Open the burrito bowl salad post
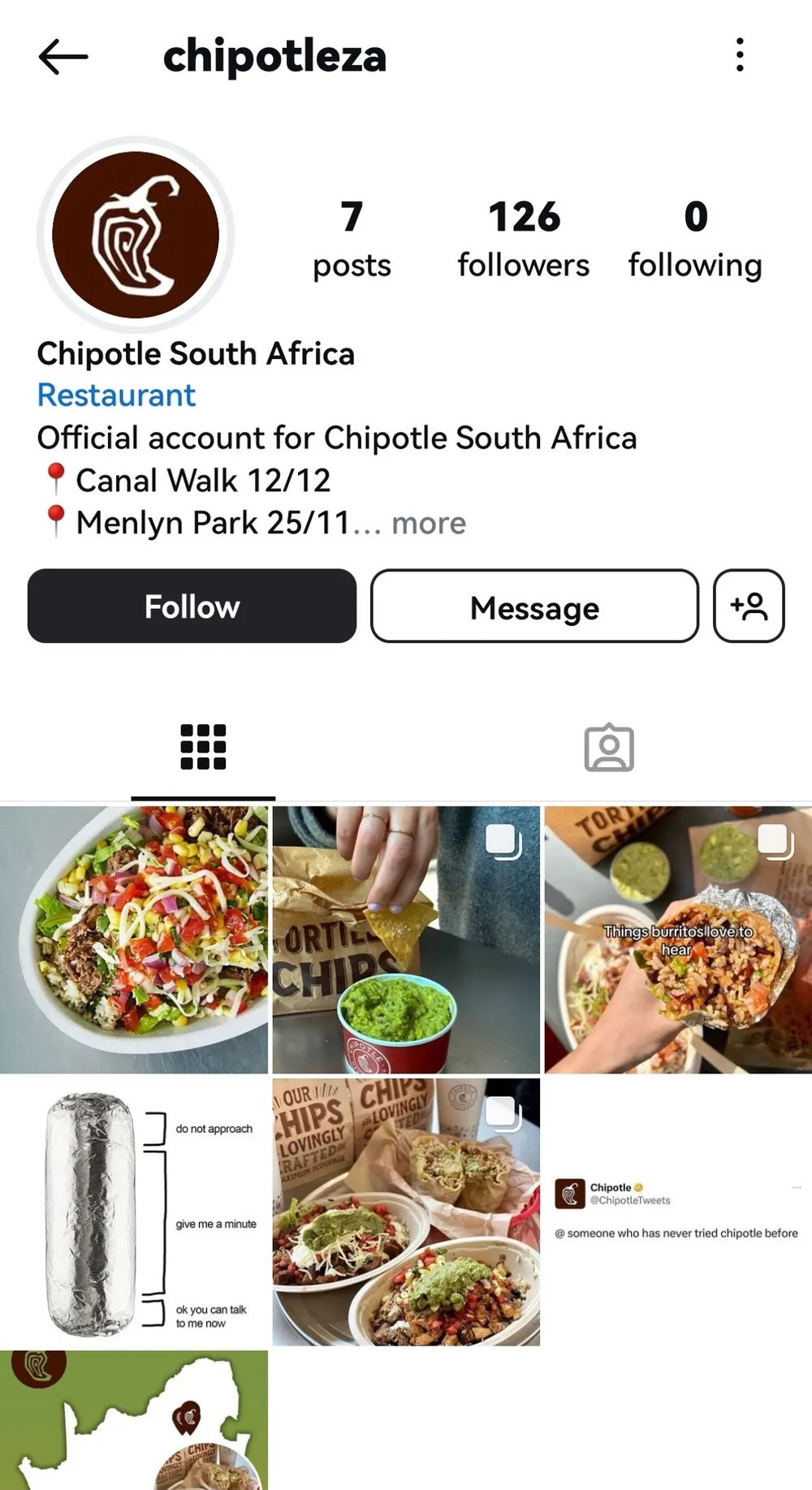This screenshot has height=1490, width=812. click(x=134, y=939)
